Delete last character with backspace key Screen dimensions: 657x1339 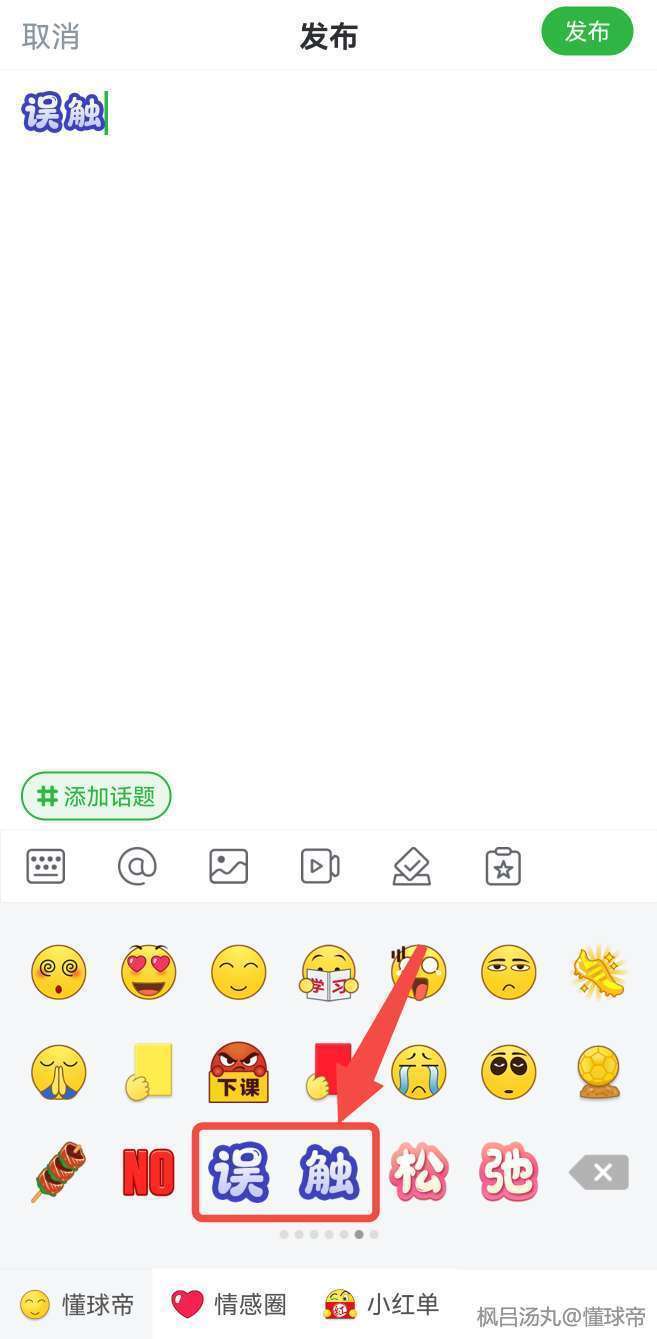[599, 1172]
